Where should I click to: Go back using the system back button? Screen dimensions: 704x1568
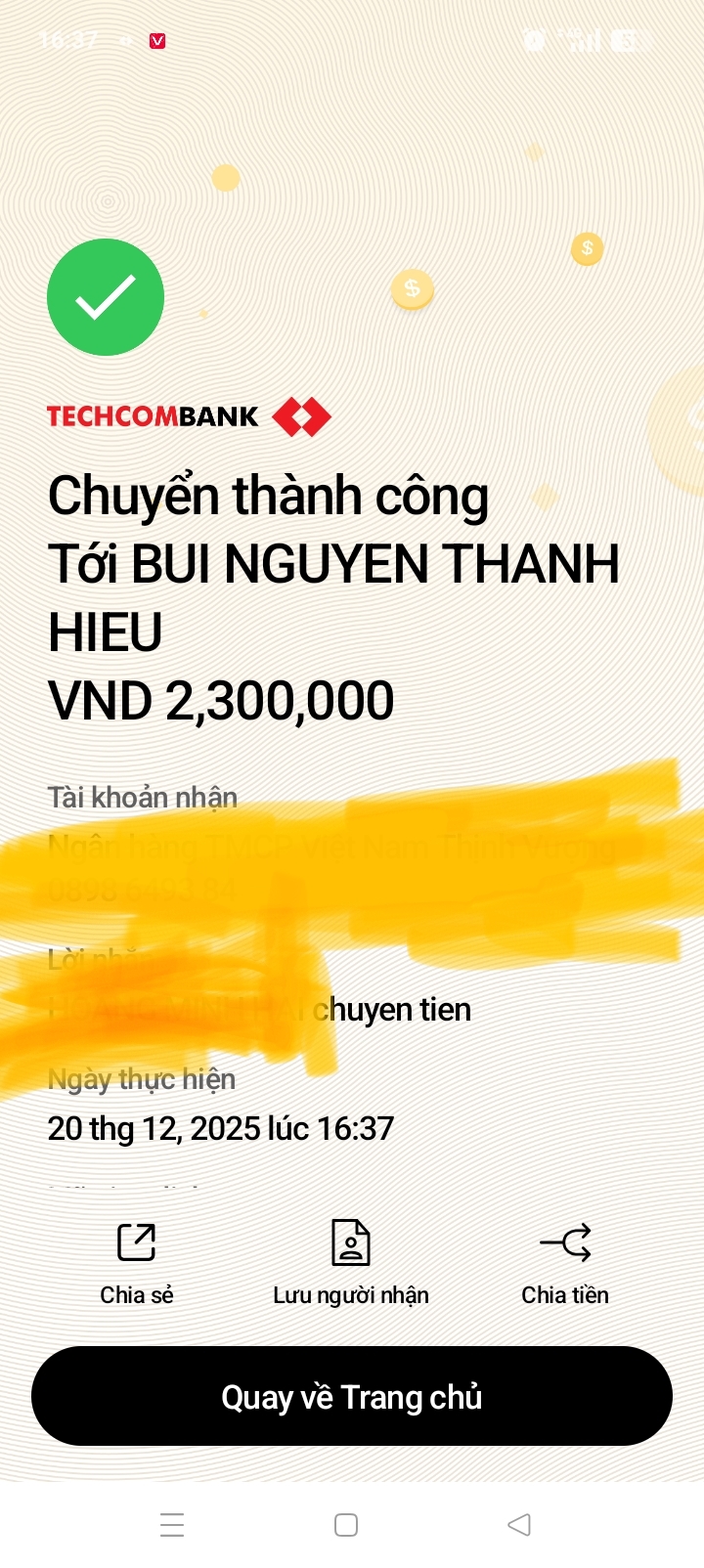(519, 1524)
